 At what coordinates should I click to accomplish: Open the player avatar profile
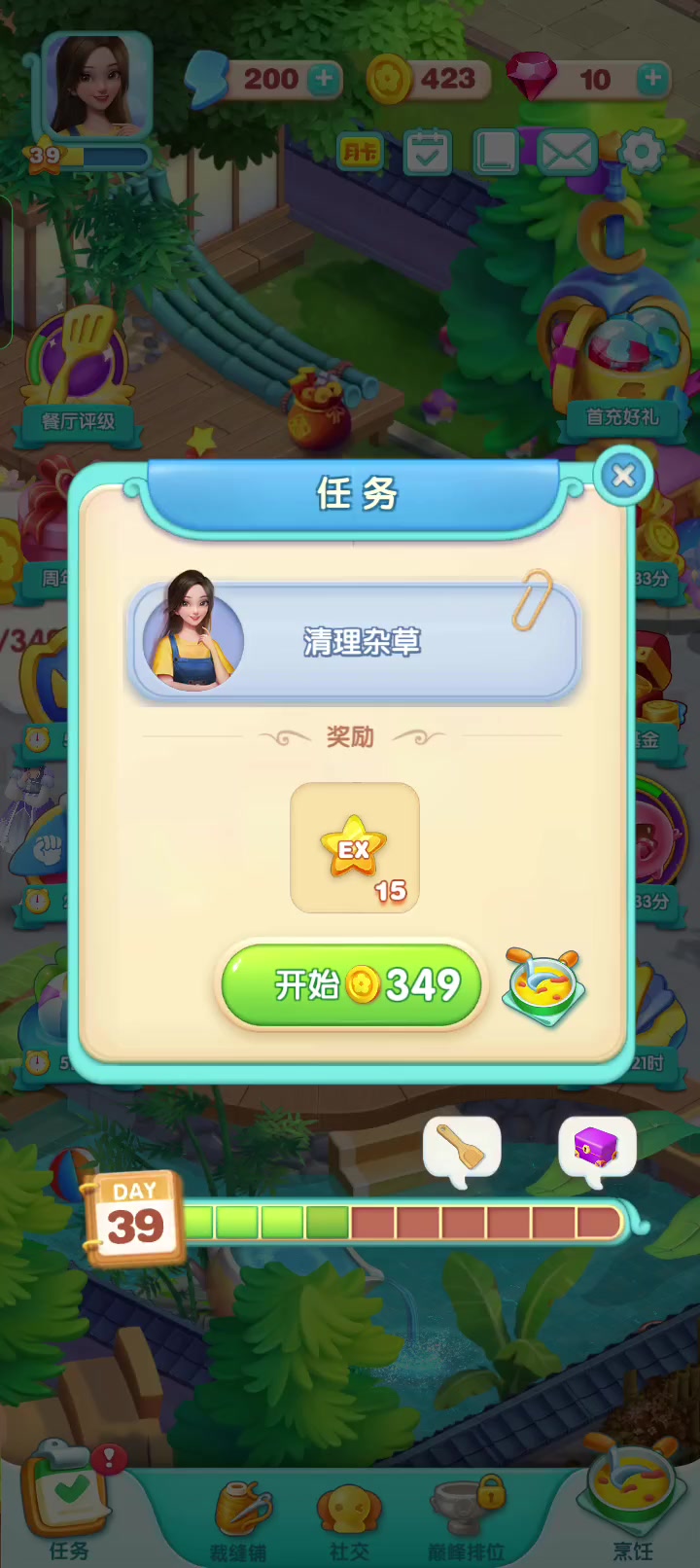click(94, 86)
